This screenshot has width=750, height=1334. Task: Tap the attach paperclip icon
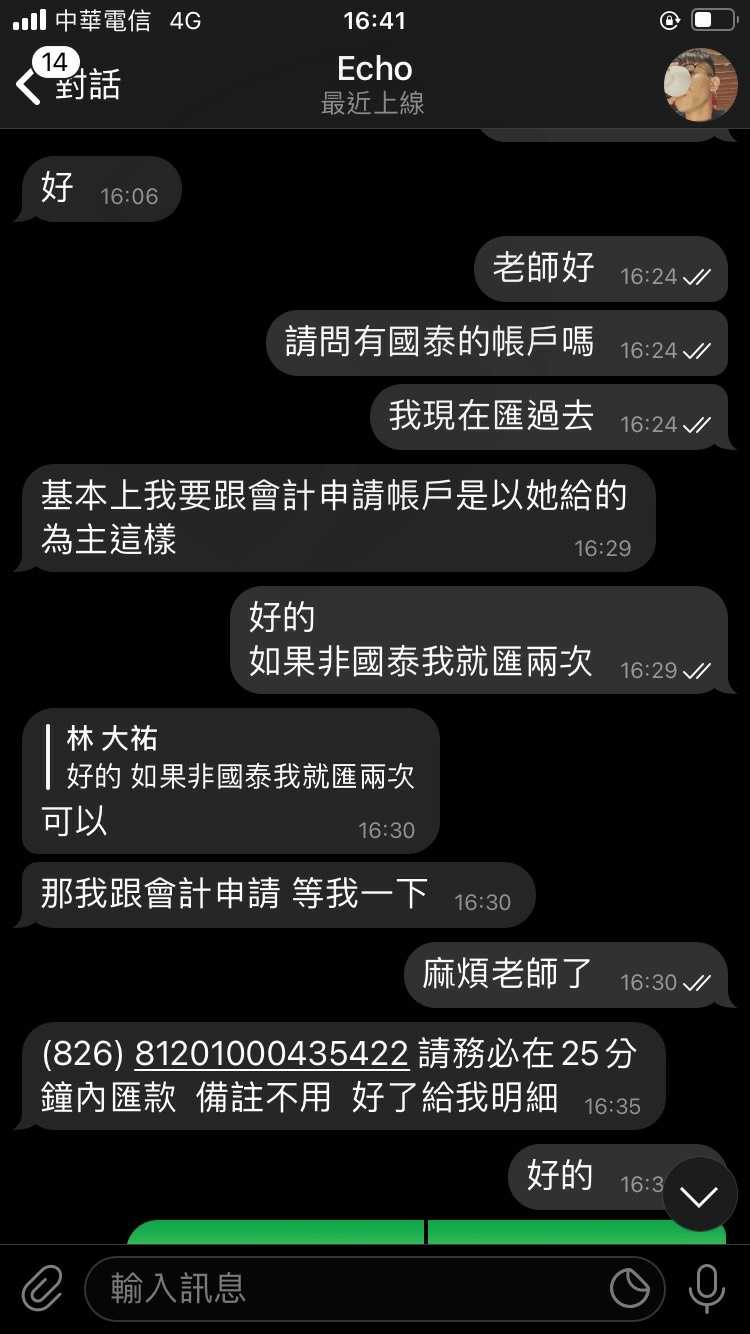pyautogui.click(x=42, y=1288)
